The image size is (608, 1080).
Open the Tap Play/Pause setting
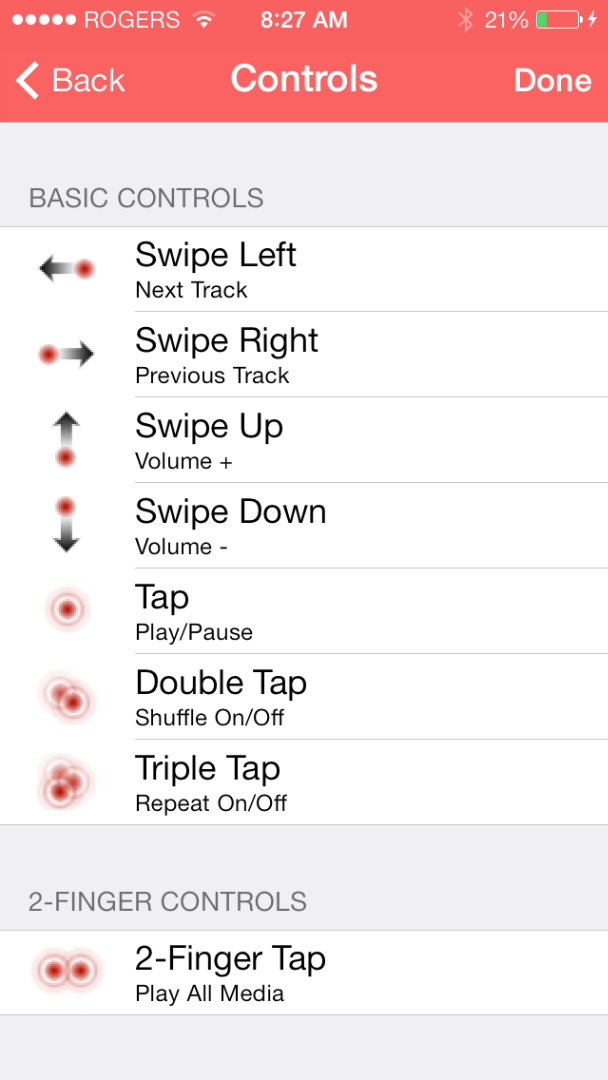[x=304, y=611]
